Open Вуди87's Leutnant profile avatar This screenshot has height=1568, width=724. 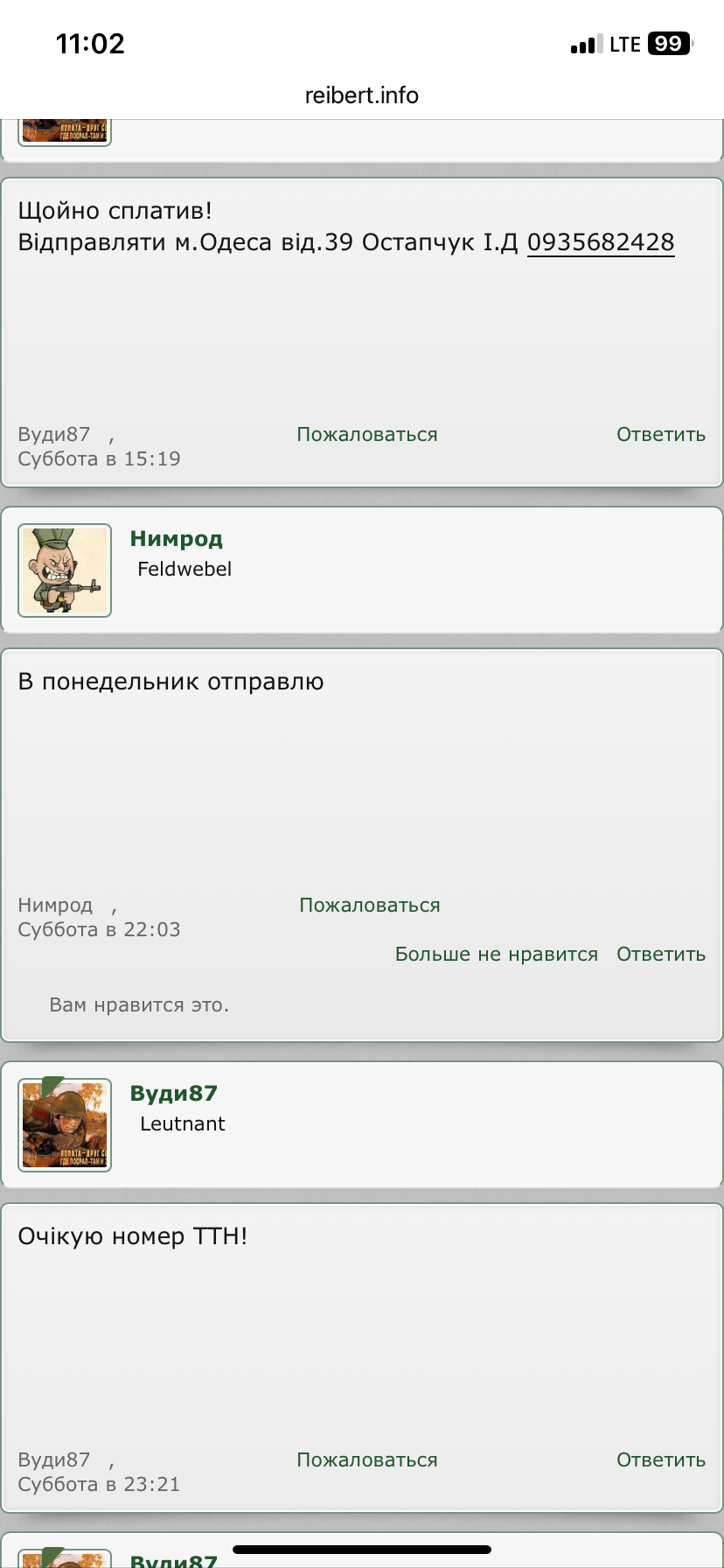[65, 1125]
